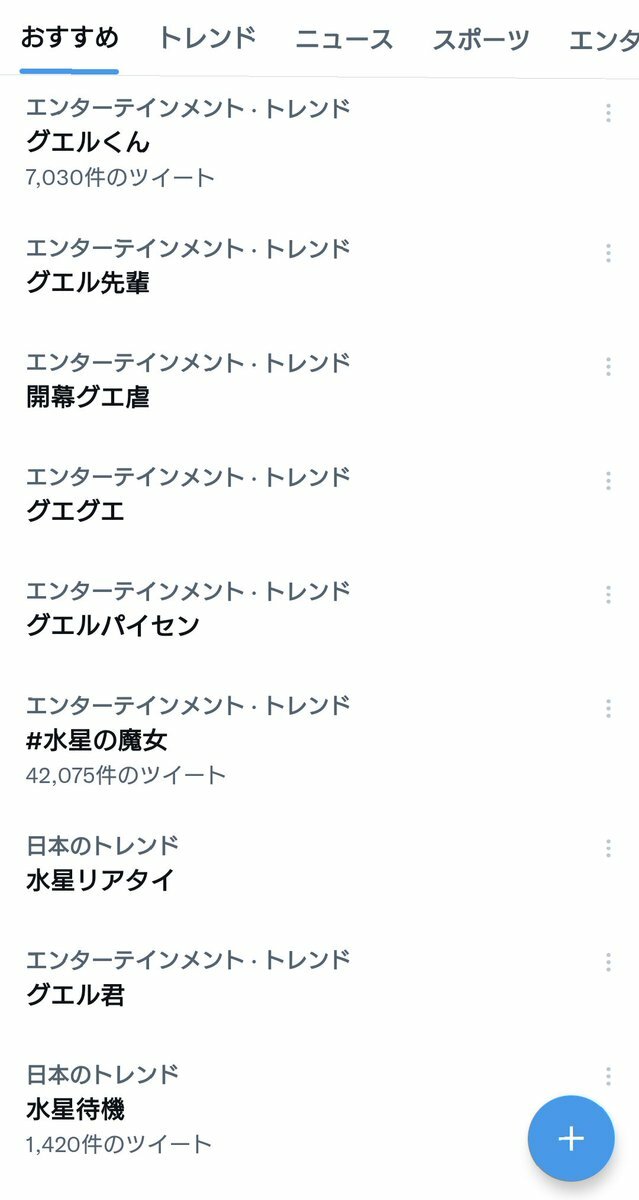Switch to the ニュース tab

[344, 39]
